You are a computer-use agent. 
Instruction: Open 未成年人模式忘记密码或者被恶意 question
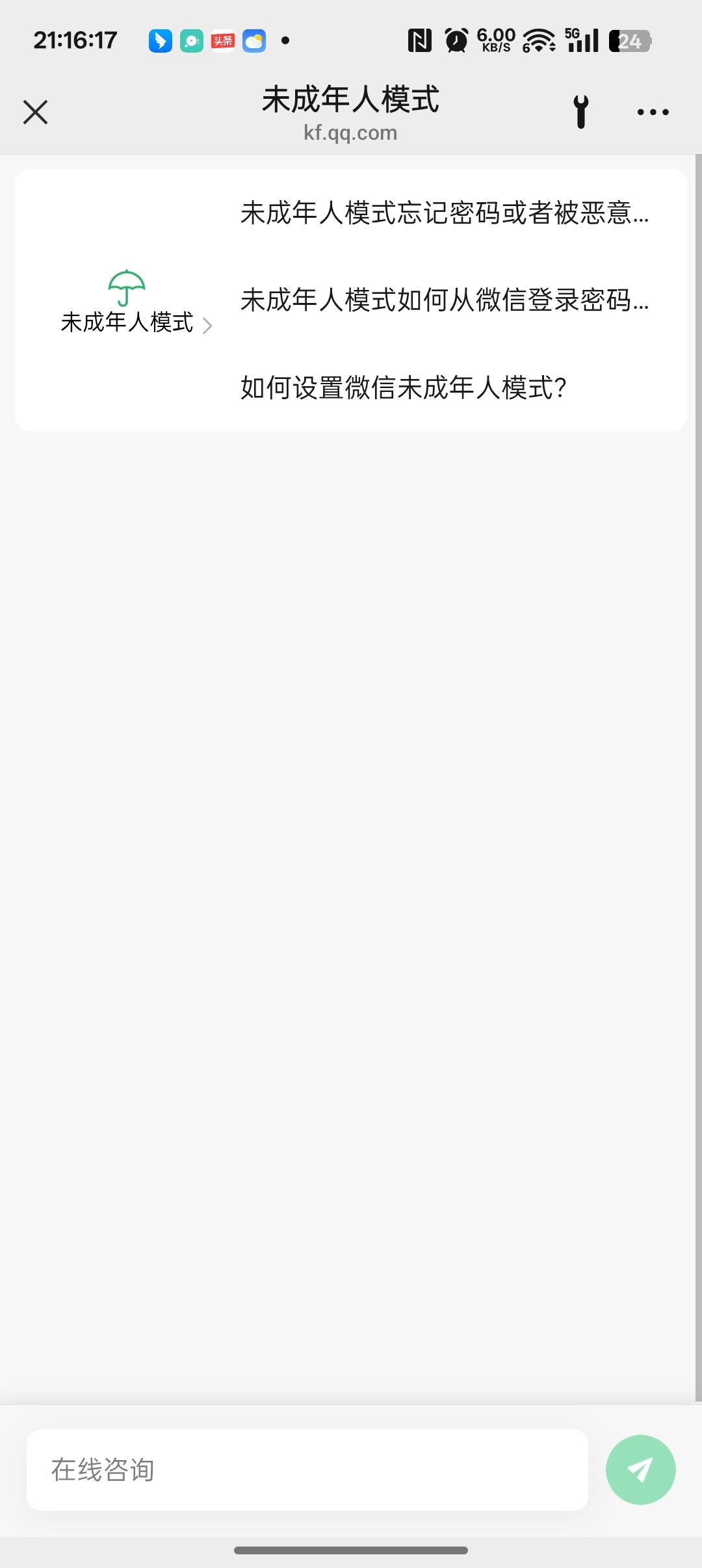pos(445,213)
